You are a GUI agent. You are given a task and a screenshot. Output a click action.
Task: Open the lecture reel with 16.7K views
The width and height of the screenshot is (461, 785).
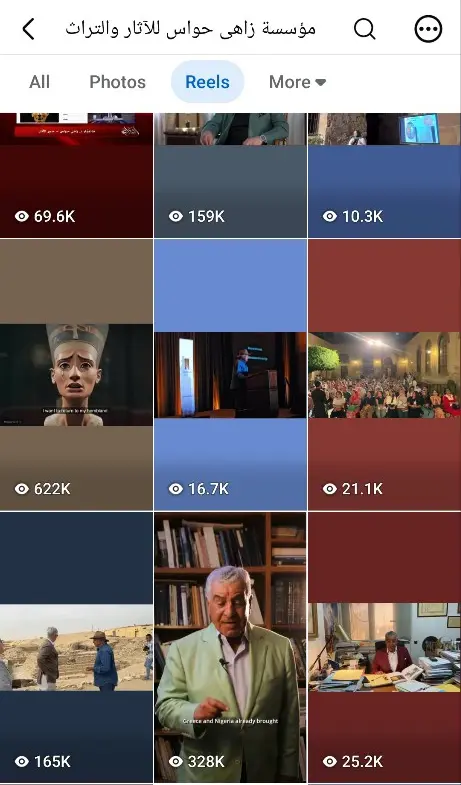230,374
